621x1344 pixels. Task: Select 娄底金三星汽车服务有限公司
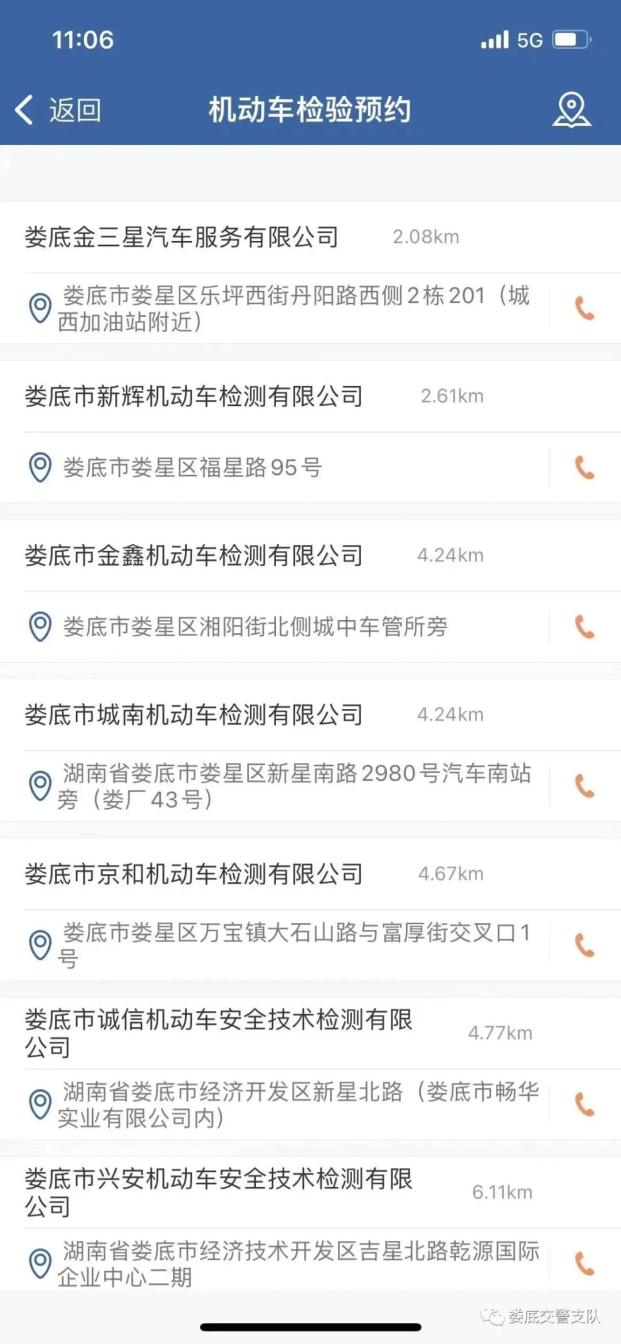(182, 237)
